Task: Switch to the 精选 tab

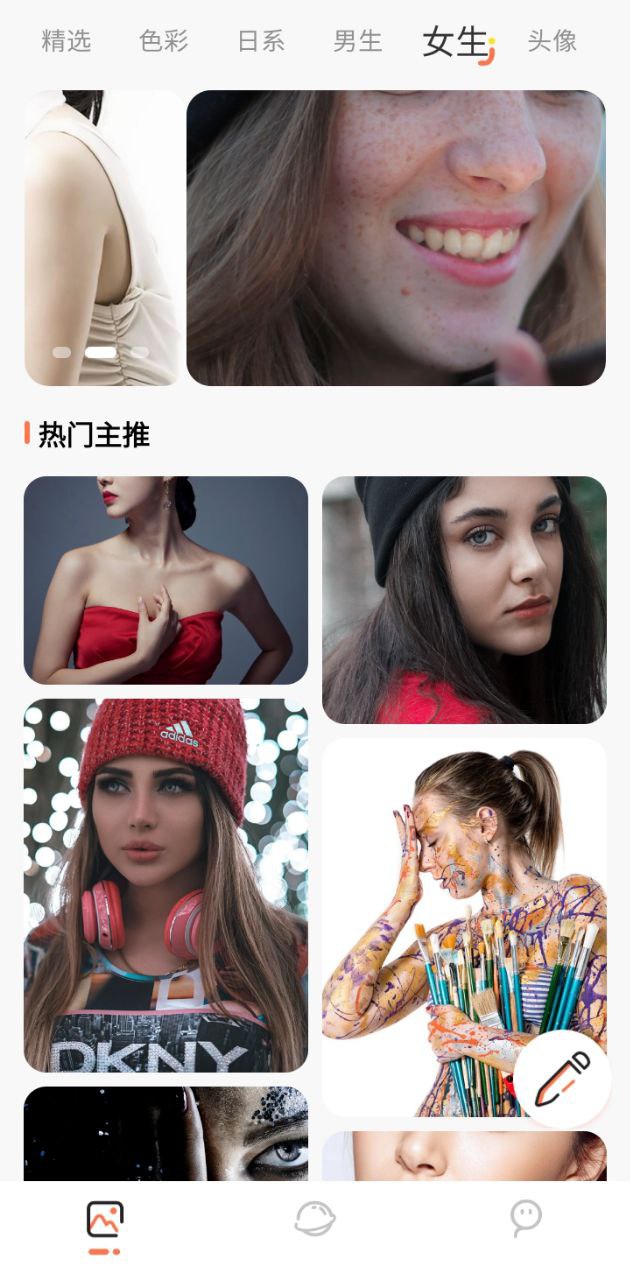Action: (66, 41)
